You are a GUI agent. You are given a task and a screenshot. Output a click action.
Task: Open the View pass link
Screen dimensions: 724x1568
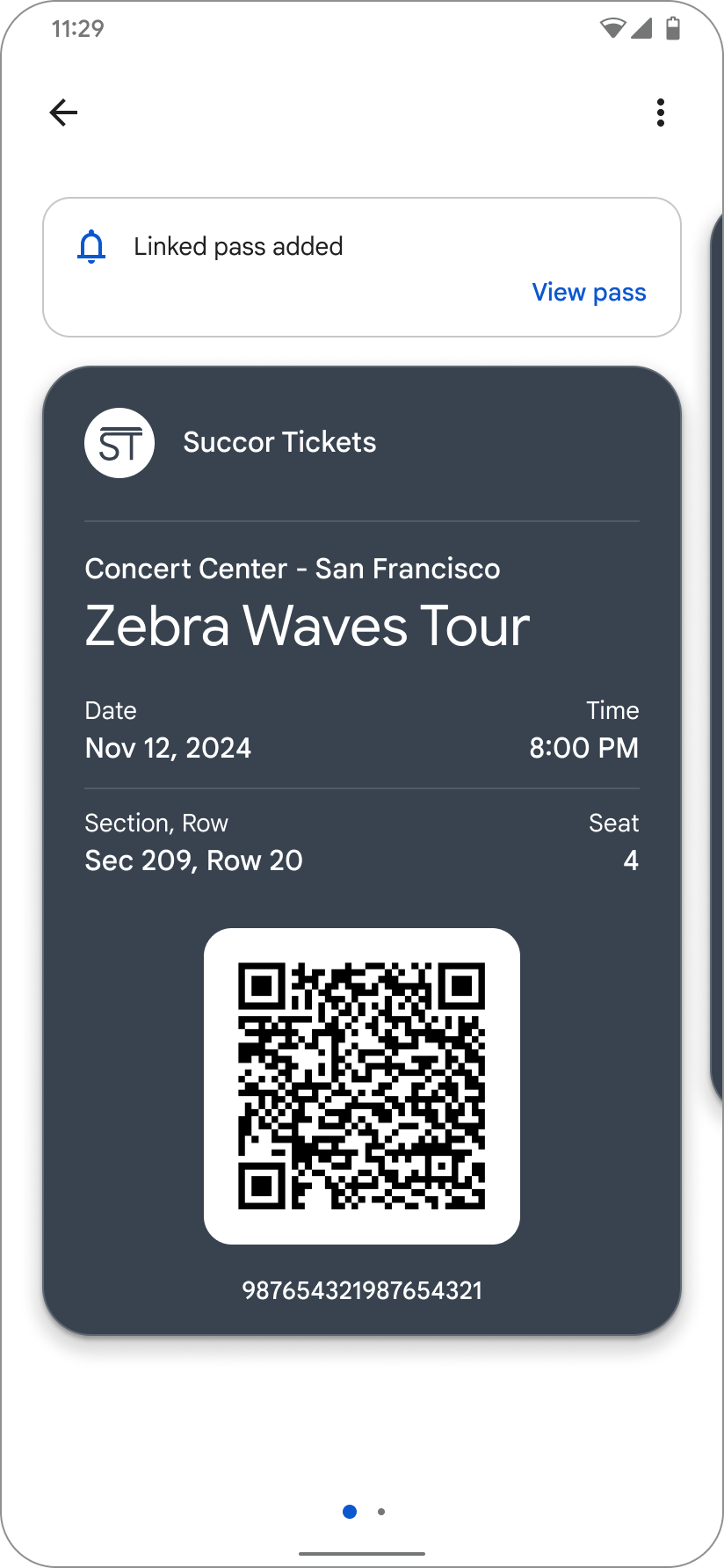pyautogui.click(x=588, y=292)
